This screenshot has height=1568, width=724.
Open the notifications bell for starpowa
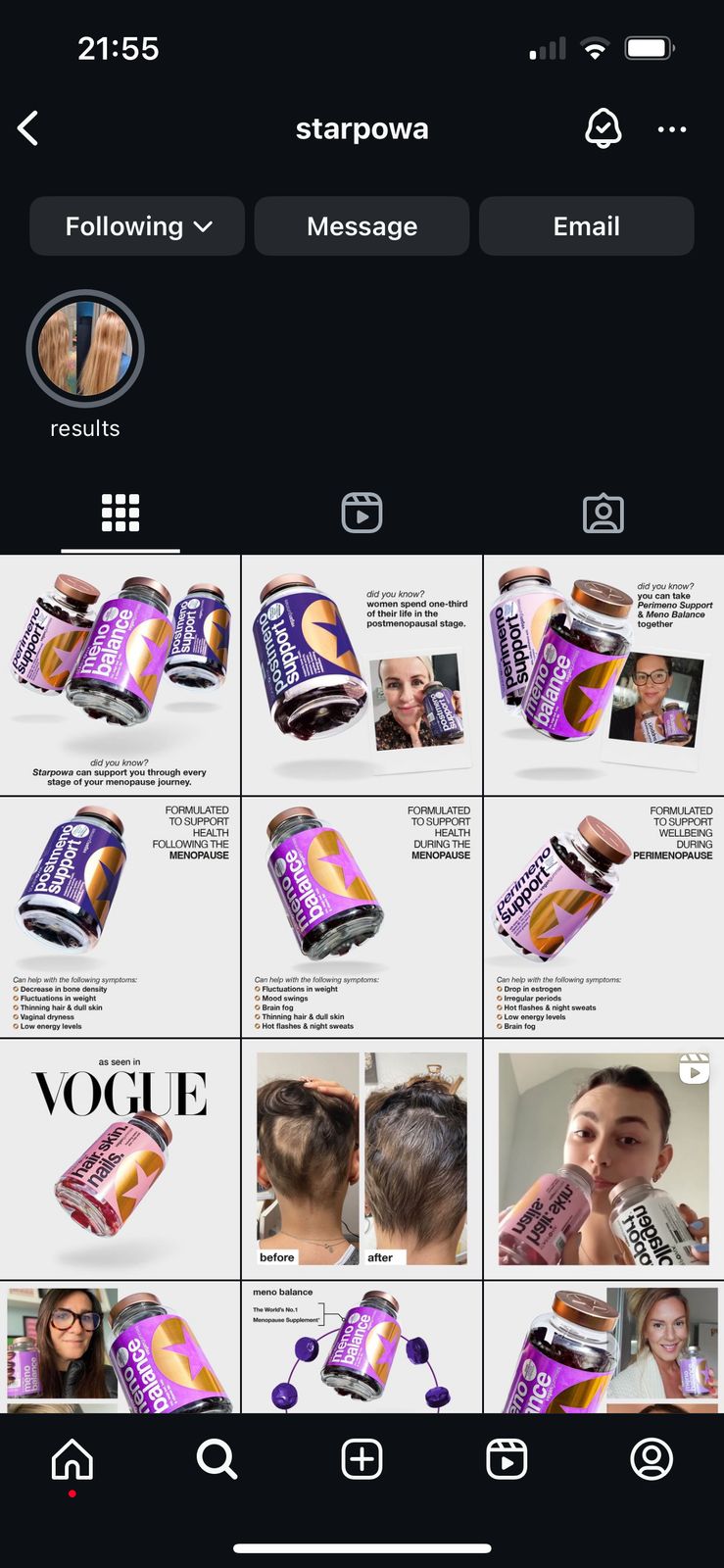click(603, 128)
